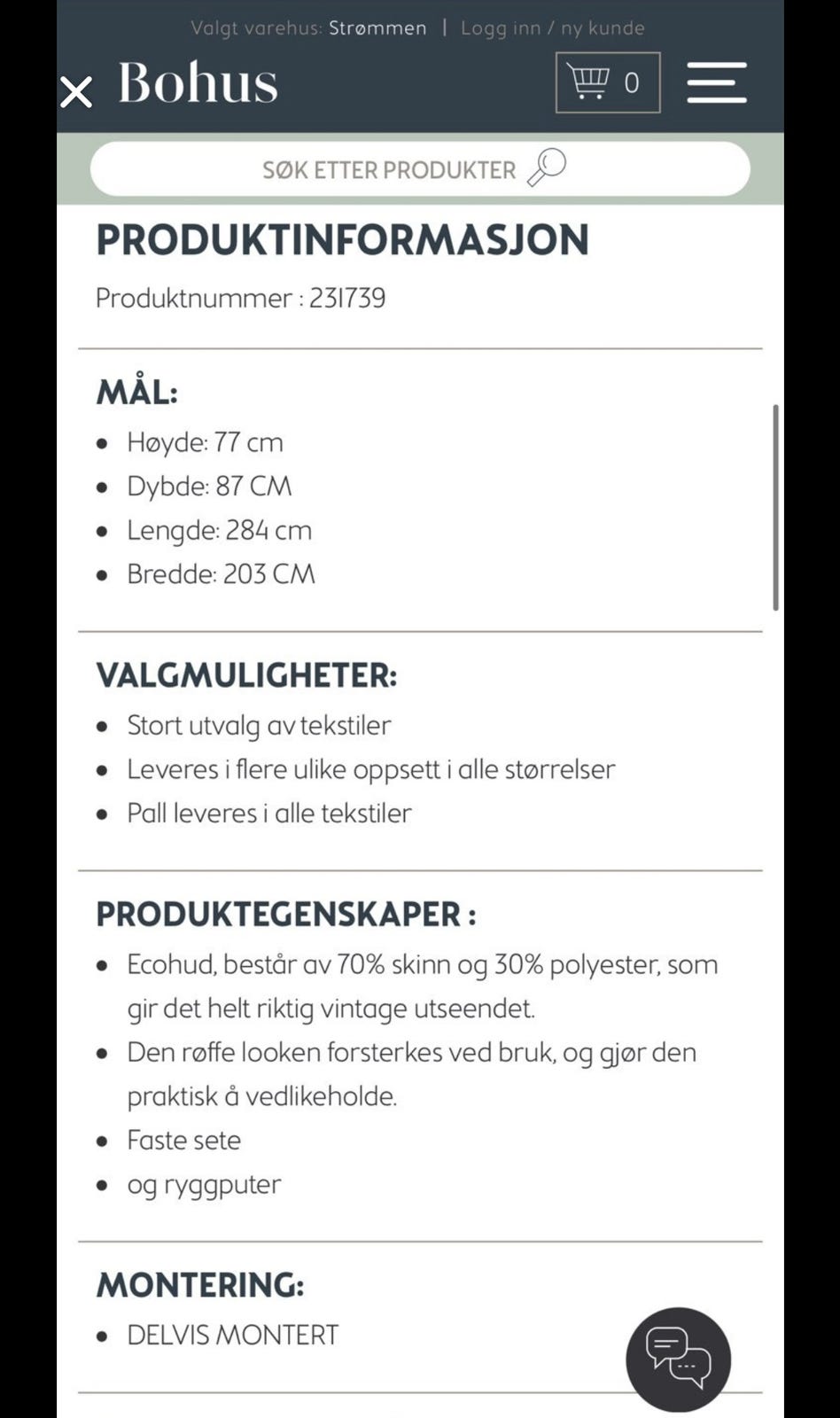Click the cart item counter showing 0
The width and height of the screenshot is (840, 1418).
pyautogui.click(x=632, y=83)
